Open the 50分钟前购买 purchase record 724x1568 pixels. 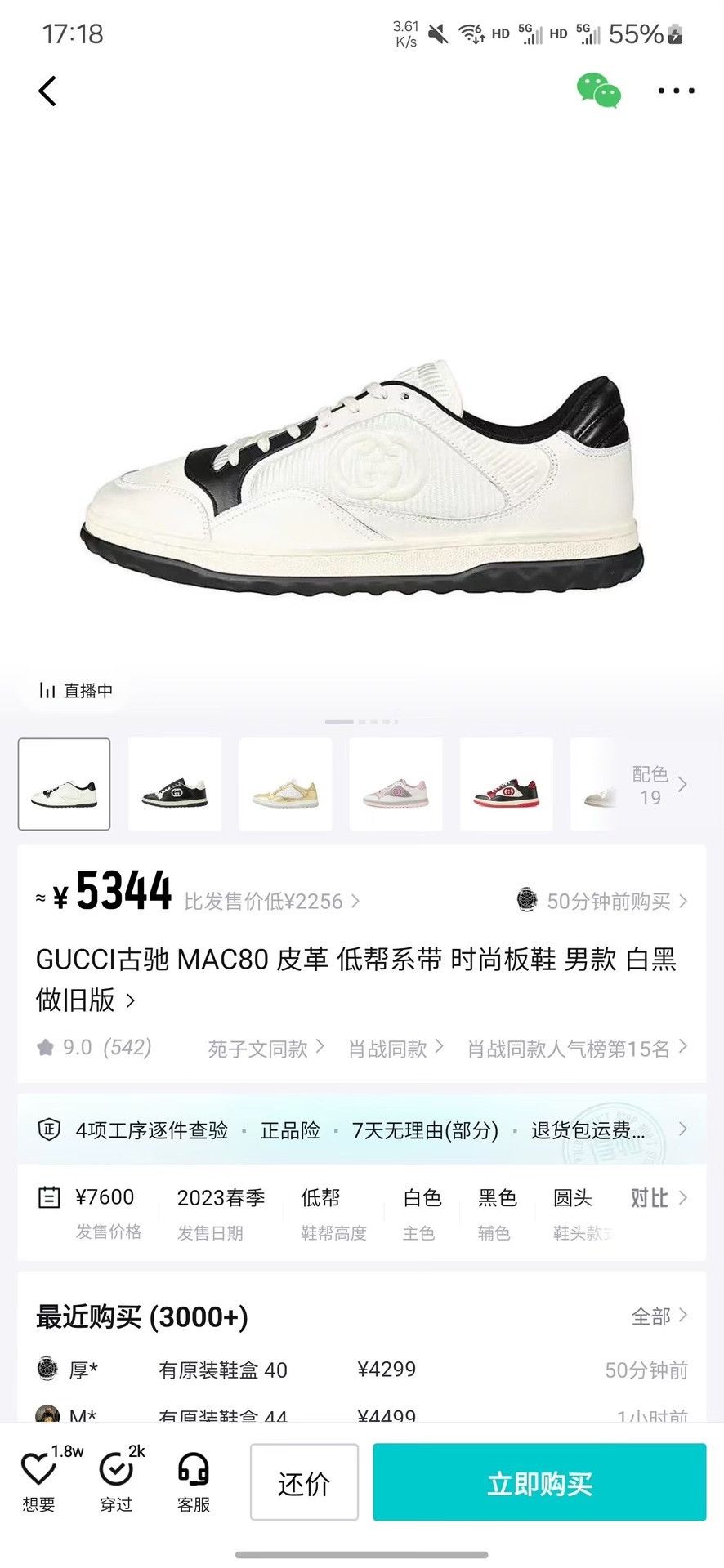602,901
